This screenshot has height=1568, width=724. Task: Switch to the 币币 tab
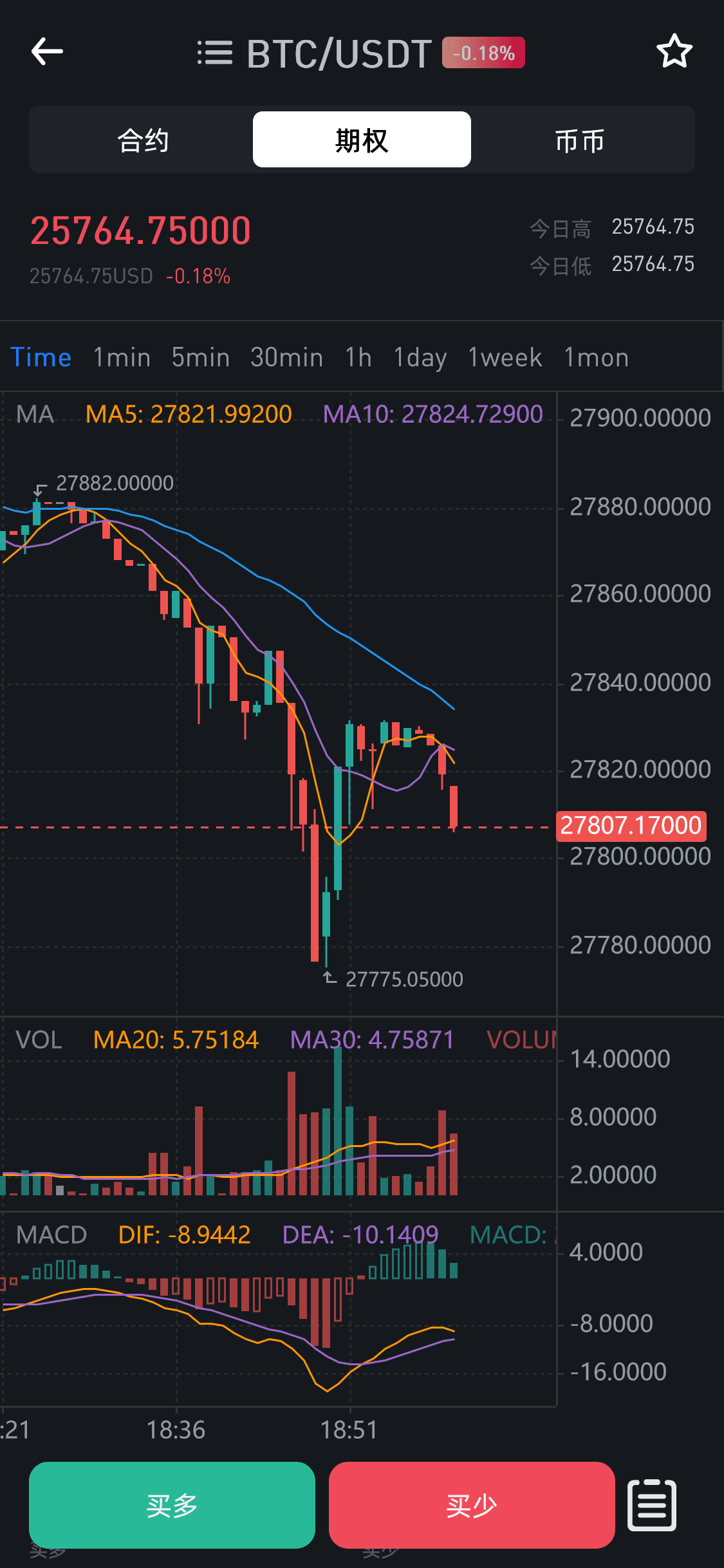pyautogui.click(x=580, y=140)
